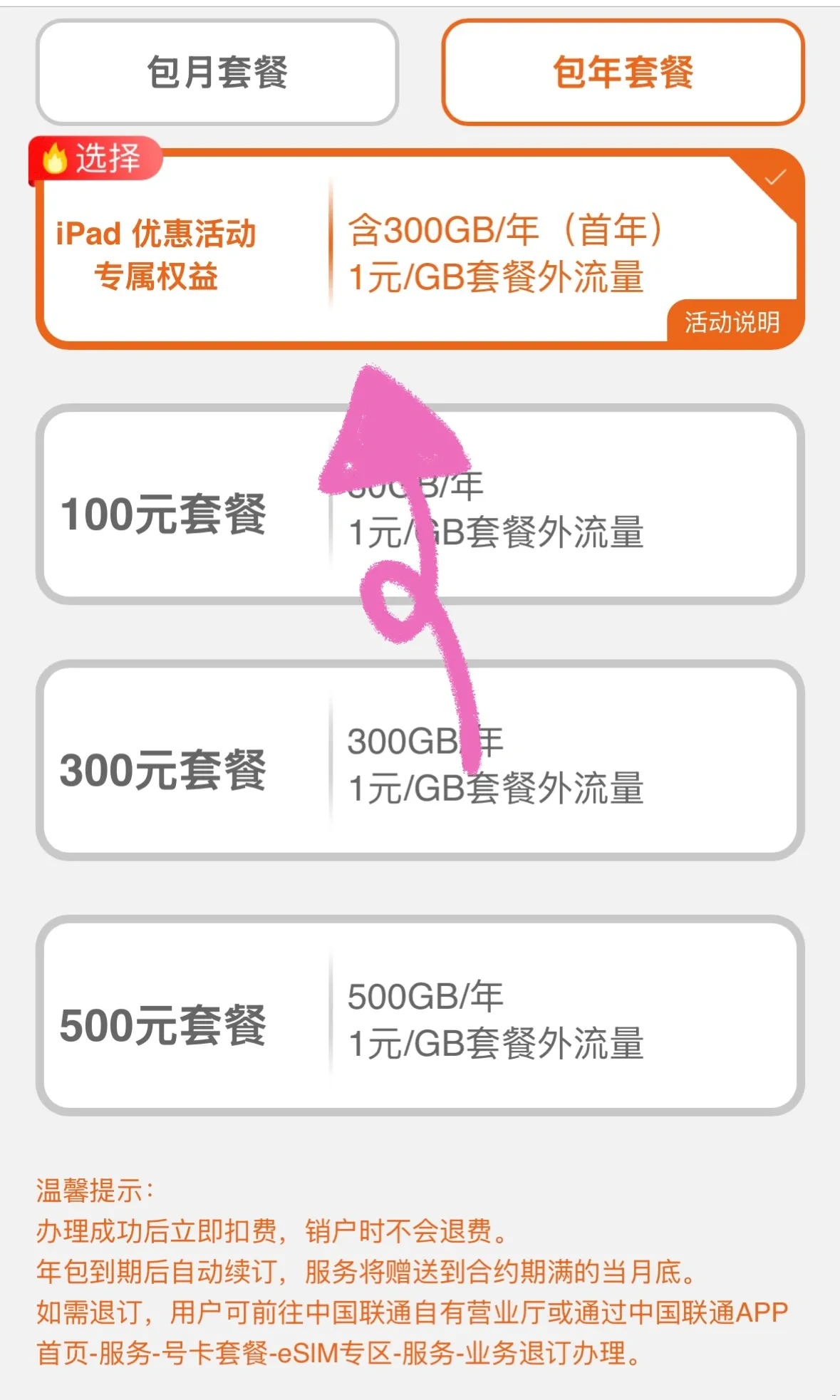This screenshot has height=1400, width=840.
Task: Click the fire icon beside 选择 label
Action: (x=55, y=160)
